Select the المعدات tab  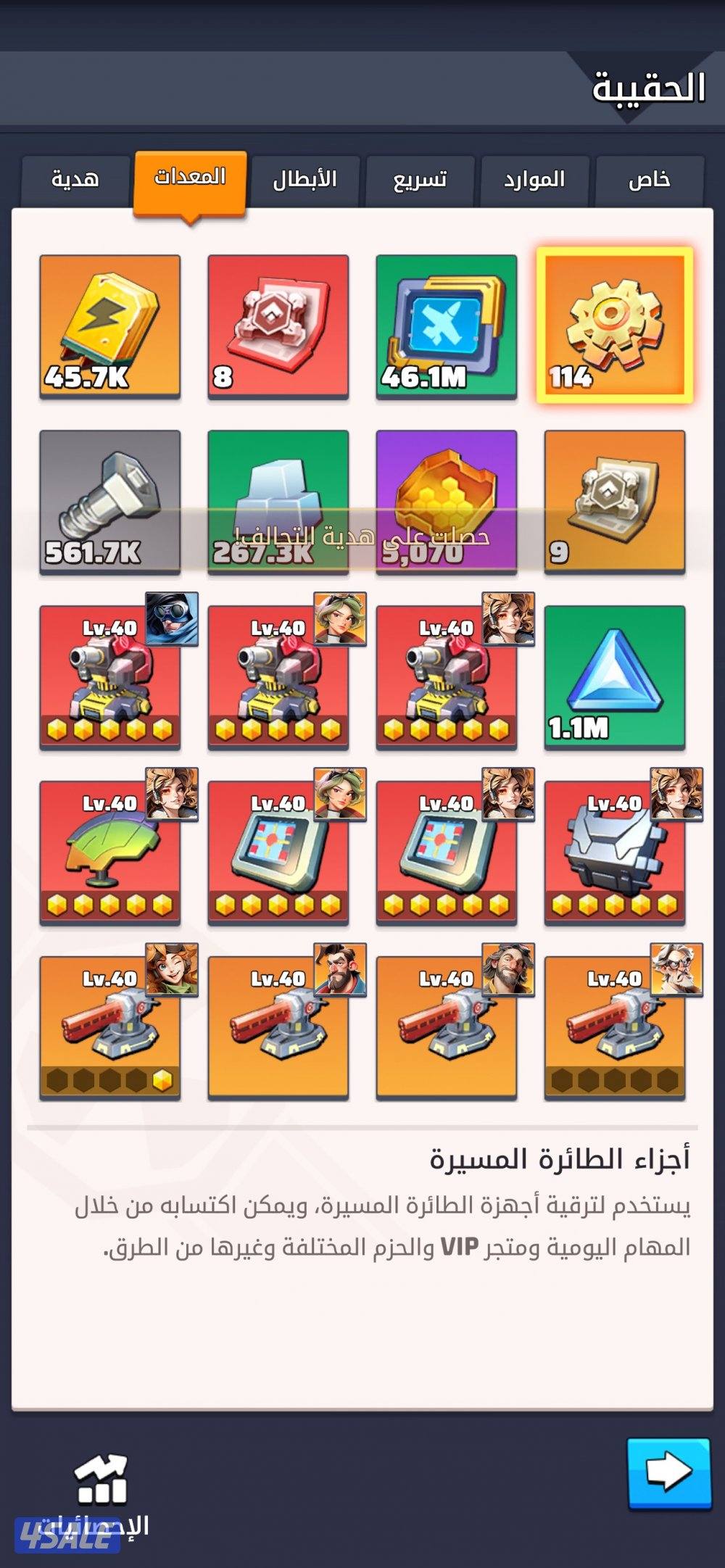[x=190, y=178]
